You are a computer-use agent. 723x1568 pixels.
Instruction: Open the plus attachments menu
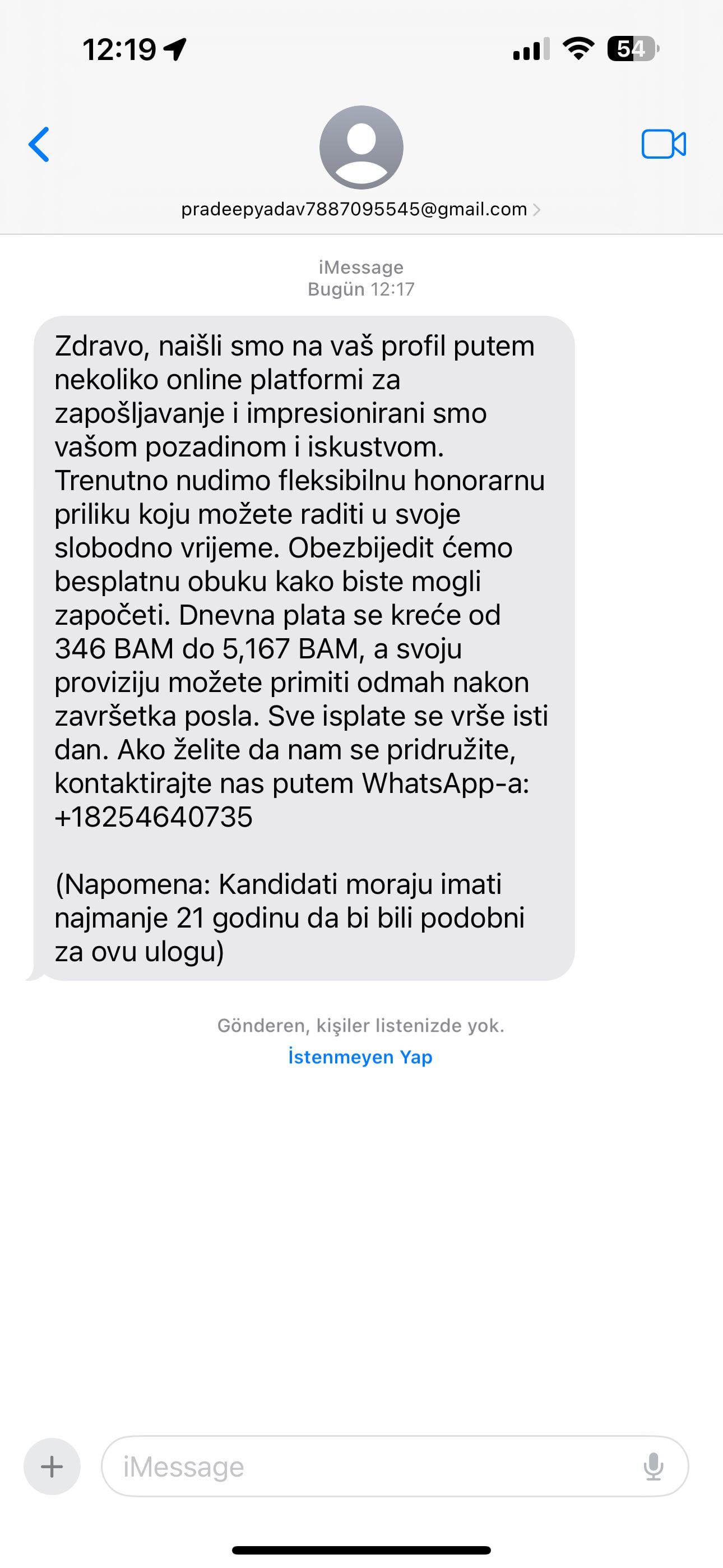click(x=52, y=1466)
